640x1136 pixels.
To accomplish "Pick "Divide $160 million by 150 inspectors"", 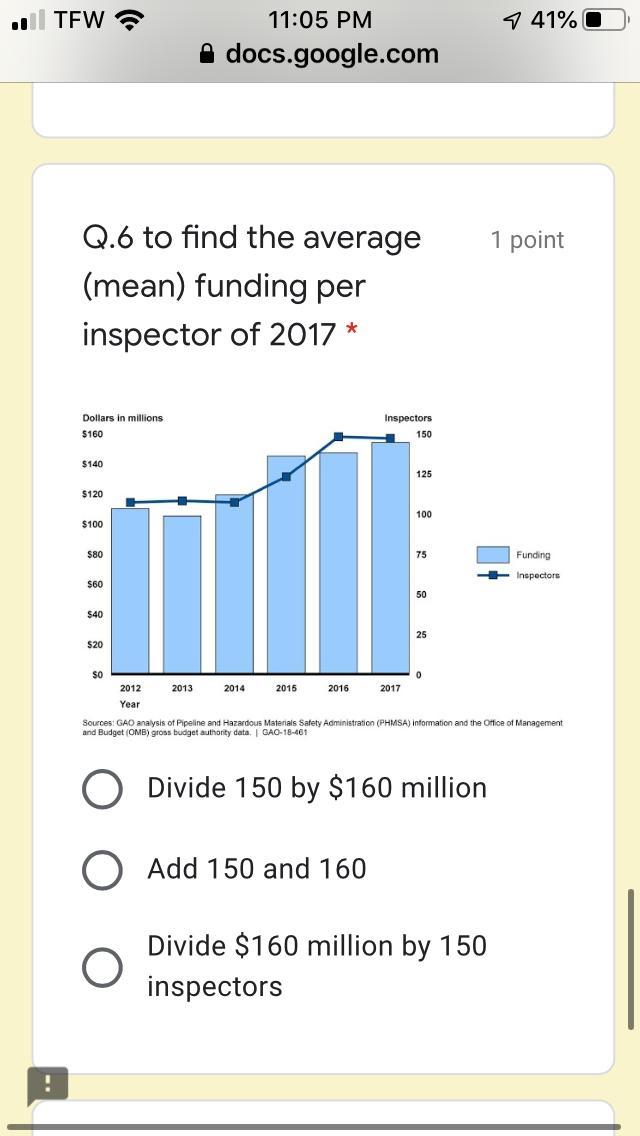I will coord(102,967).
